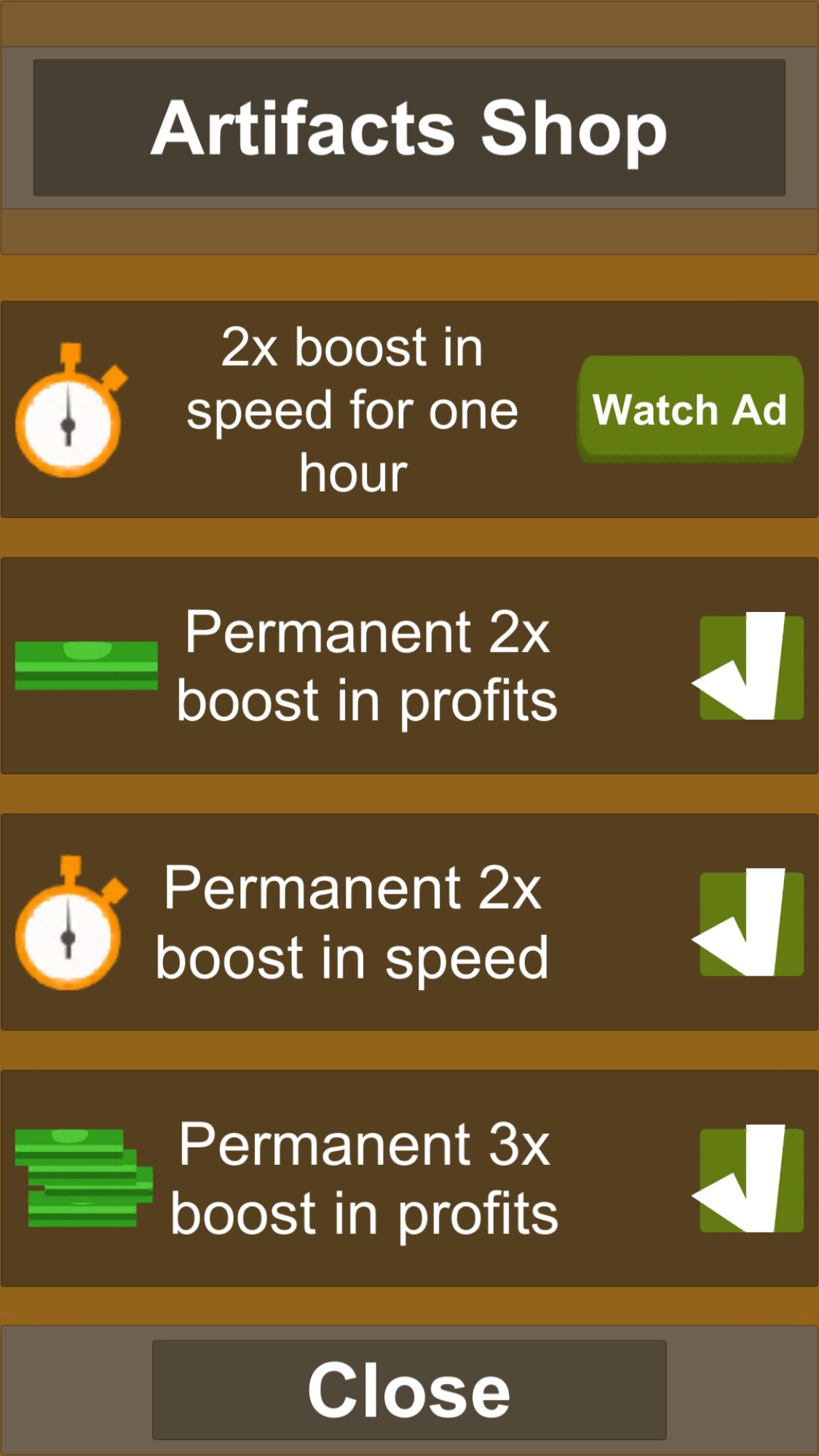Tap checkmark for Permanent 2x boost in speed
The height and width of the screenshot is (1456, 819).
pyautogui.click(x=751, y=923)
